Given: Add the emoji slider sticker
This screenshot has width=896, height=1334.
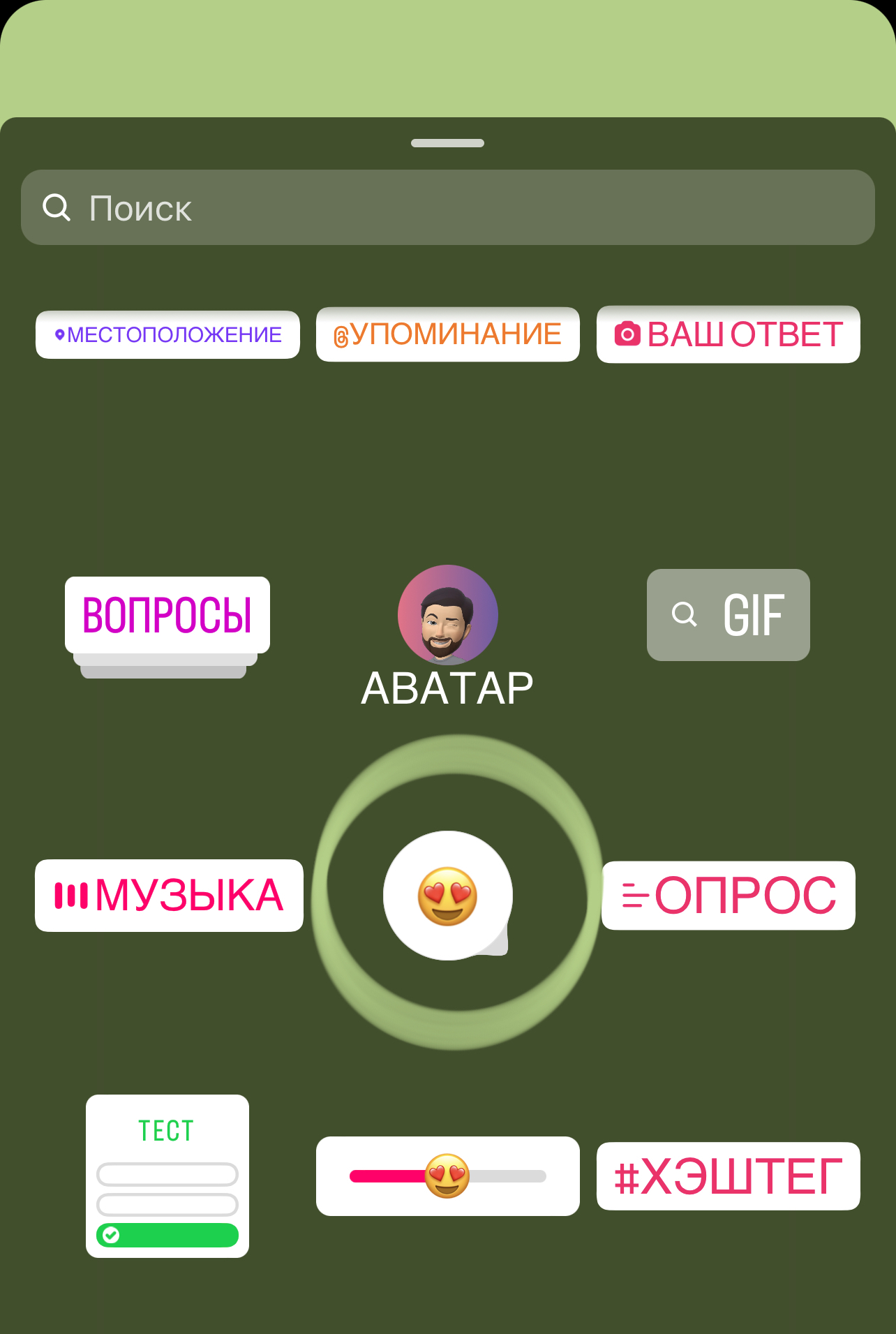Looking at the screenshot, I should click(x=447, y=1176).
